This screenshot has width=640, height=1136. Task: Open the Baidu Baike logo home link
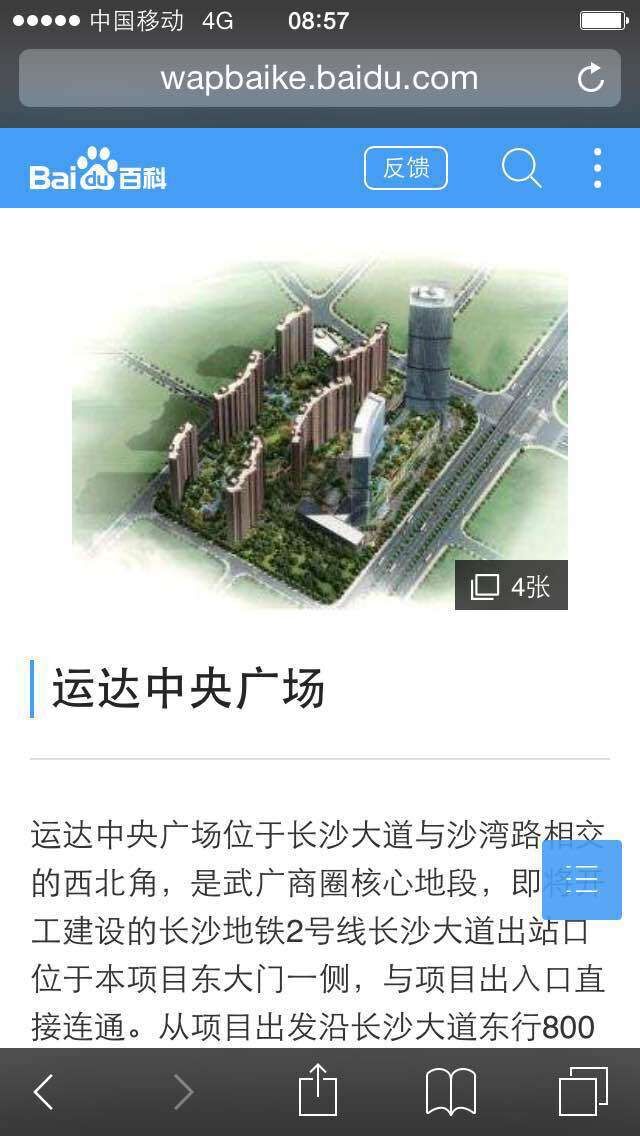98,169
